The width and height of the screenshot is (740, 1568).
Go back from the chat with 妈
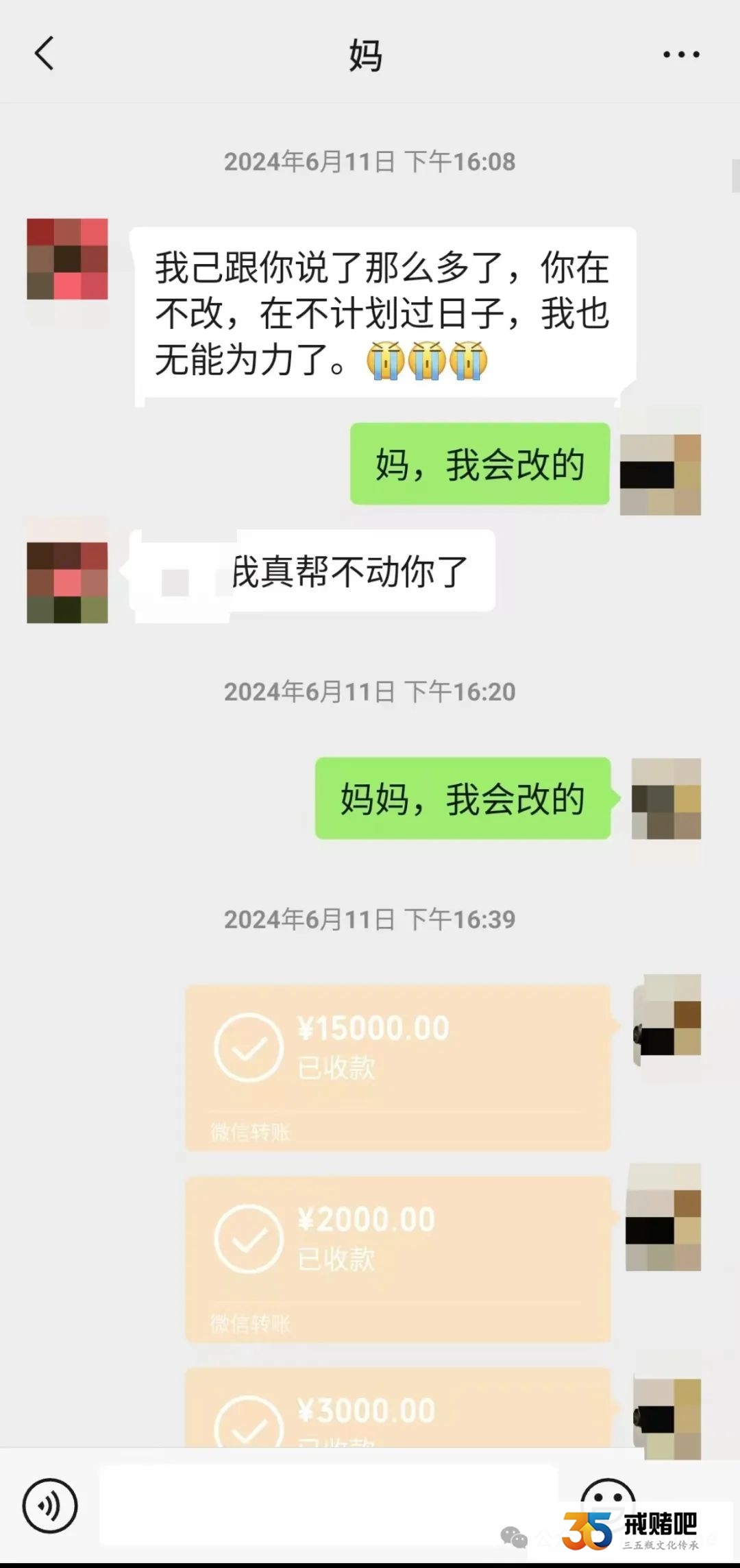[x=44, y=53]
